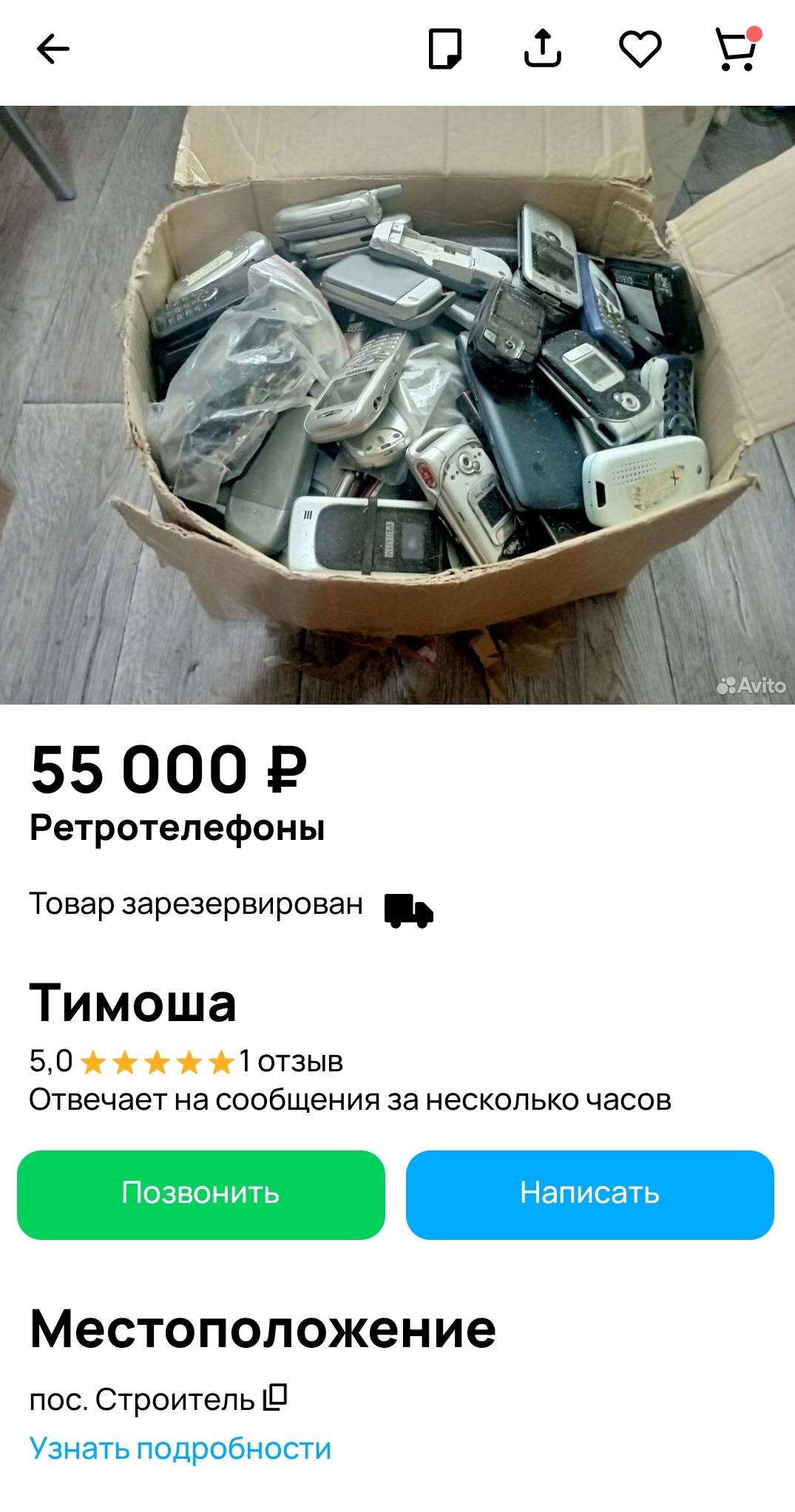Open the shopping cart
Image resolution: width=795 pixels, height=1512 pixels.
737,49
